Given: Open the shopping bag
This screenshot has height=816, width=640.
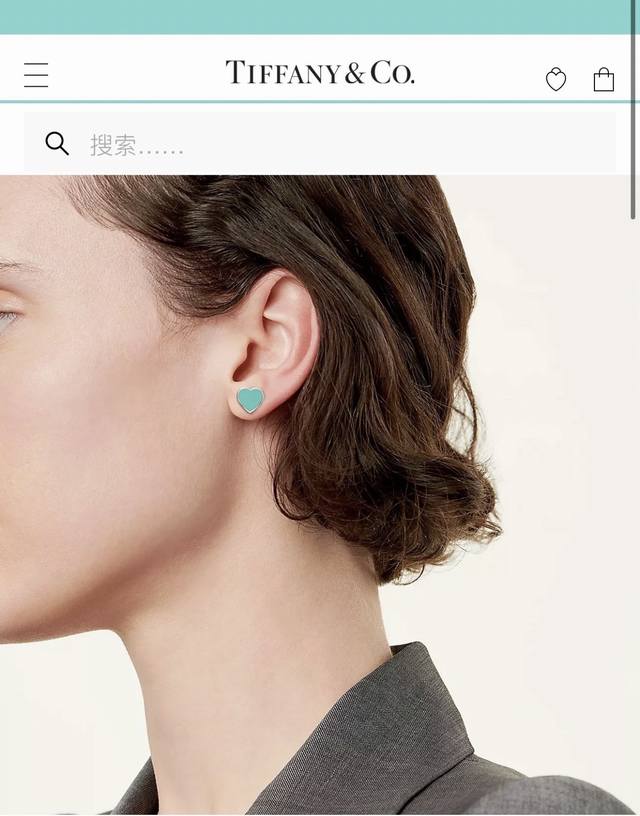Looking at the screenshot, I should [603, 80].
